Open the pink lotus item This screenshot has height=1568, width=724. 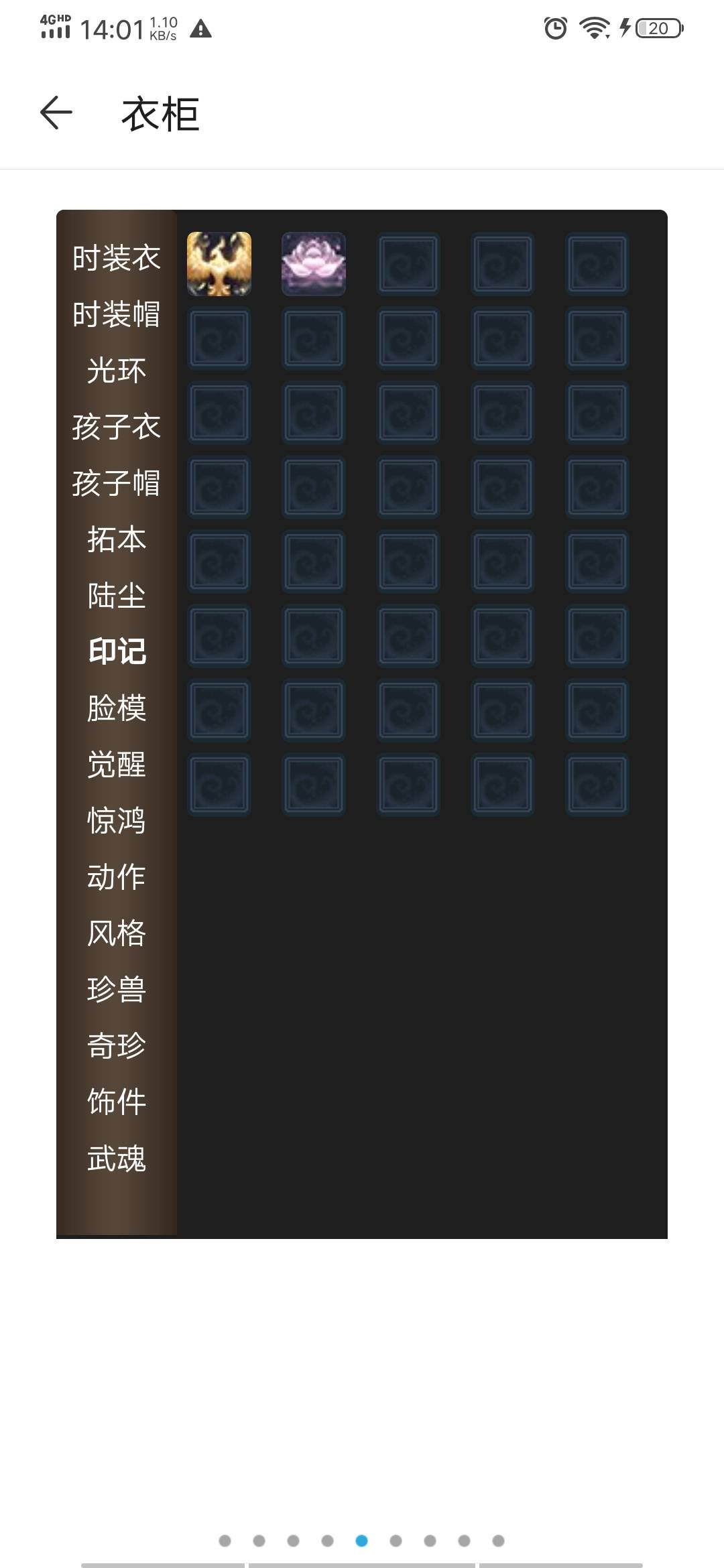click(x=314, y=264)
